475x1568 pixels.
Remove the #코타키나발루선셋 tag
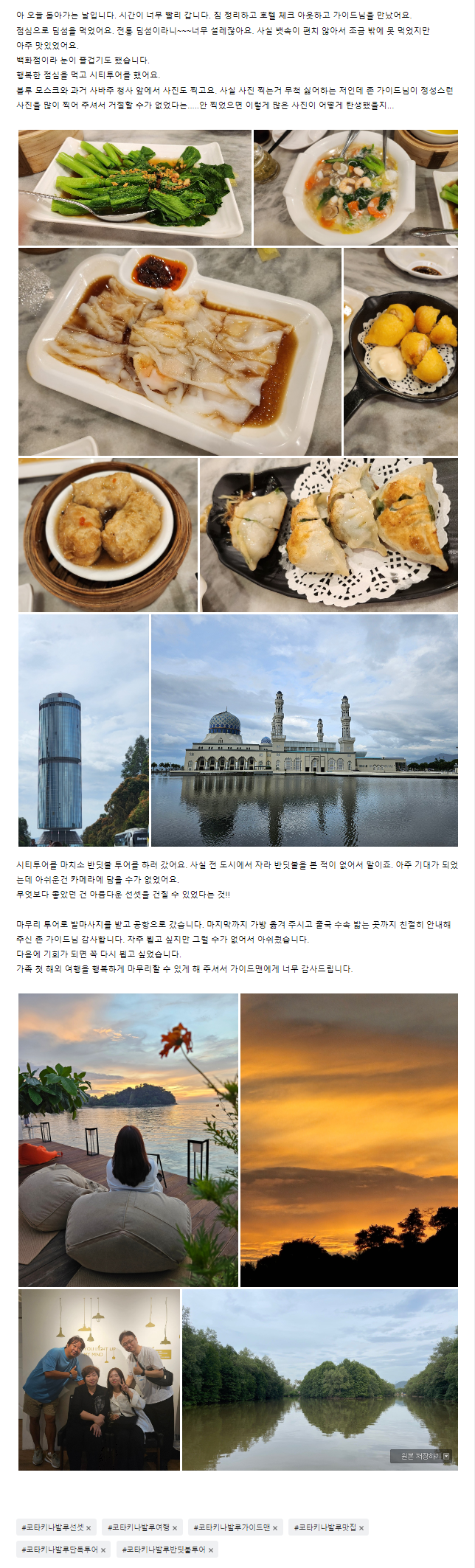[x=89, y=1527]
